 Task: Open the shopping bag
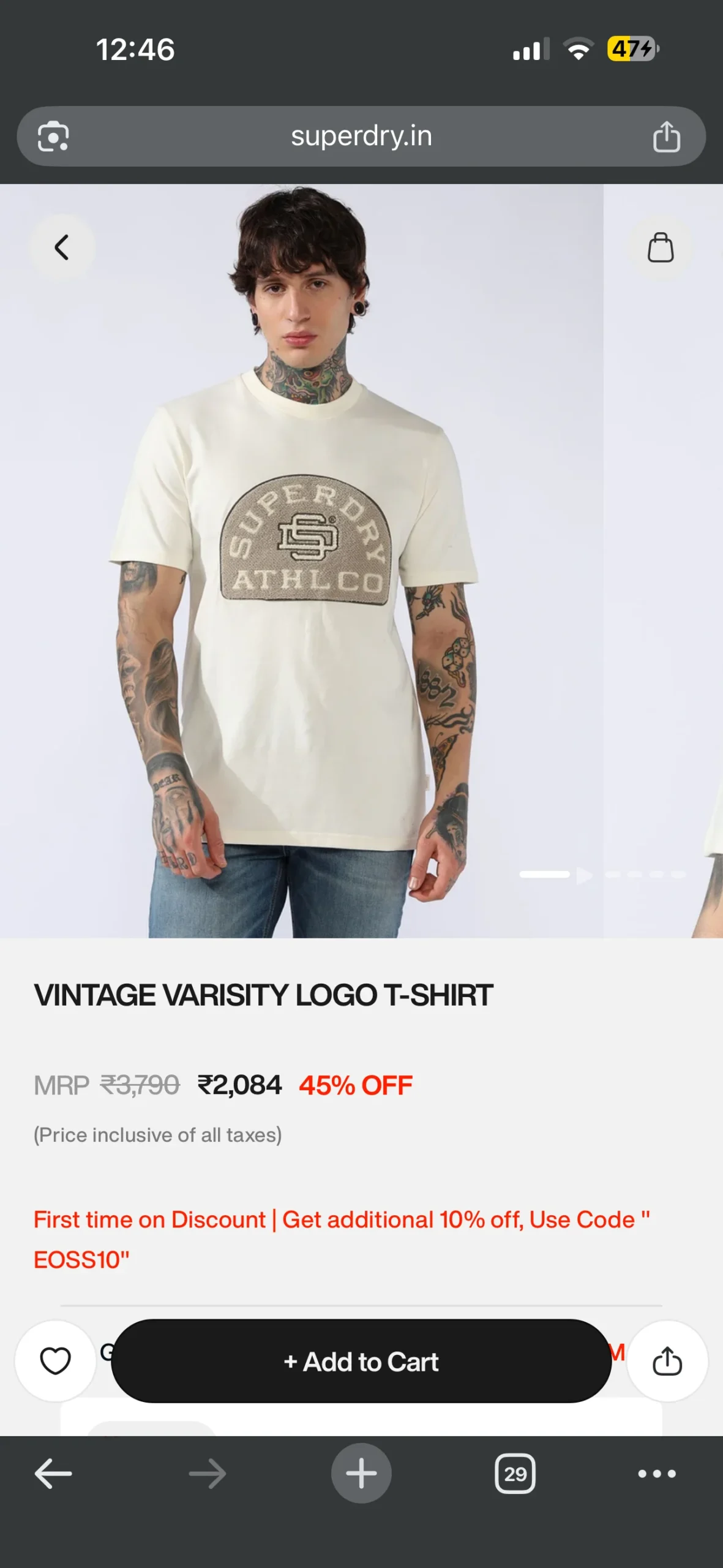coord(660,247)
